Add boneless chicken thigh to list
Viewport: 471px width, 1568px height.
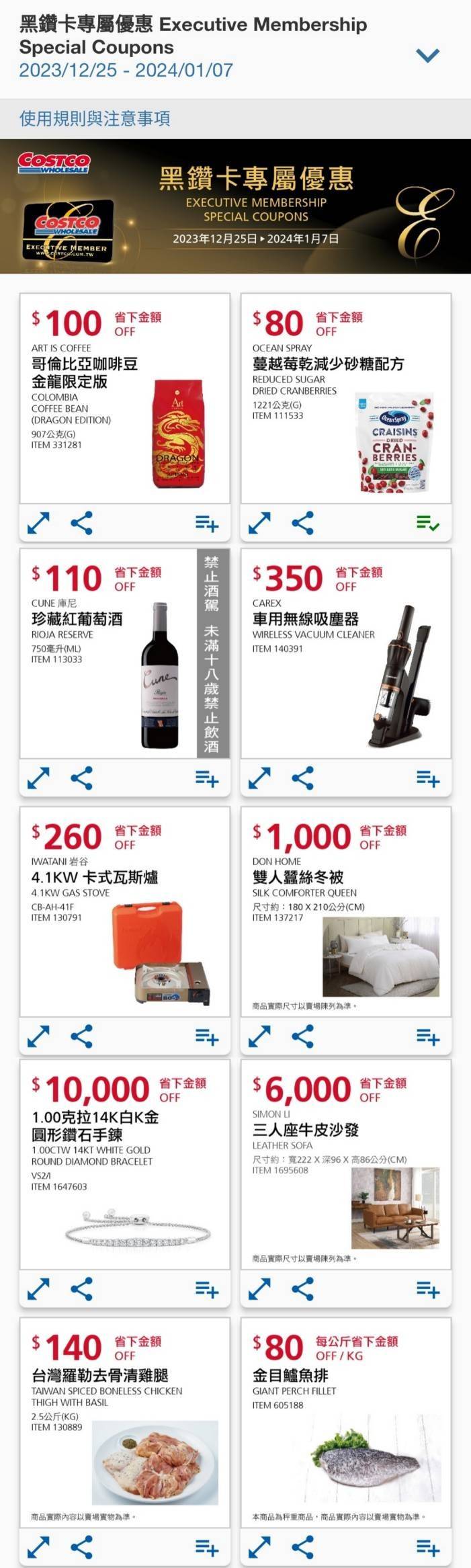(206, 1547)
